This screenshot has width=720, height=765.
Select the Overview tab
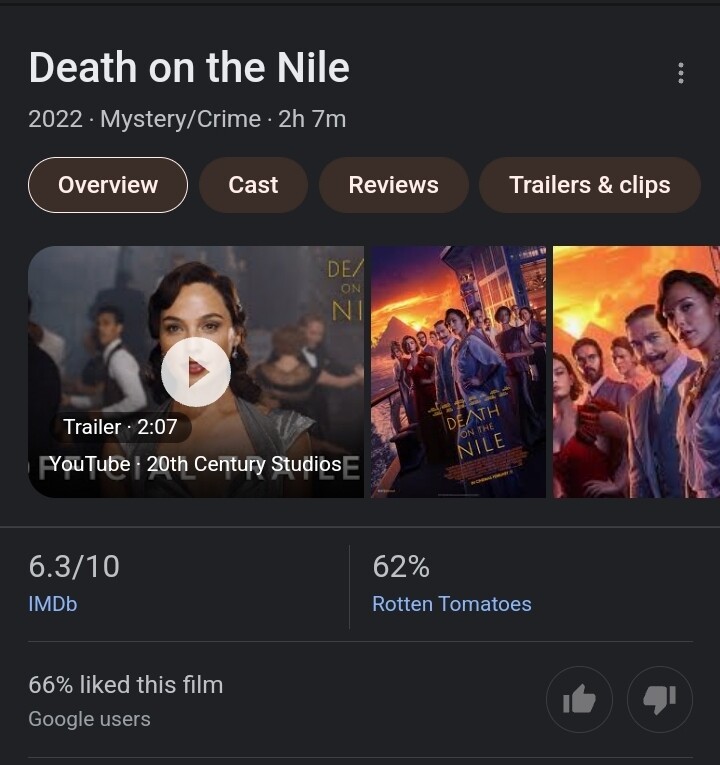click(108, 185)
